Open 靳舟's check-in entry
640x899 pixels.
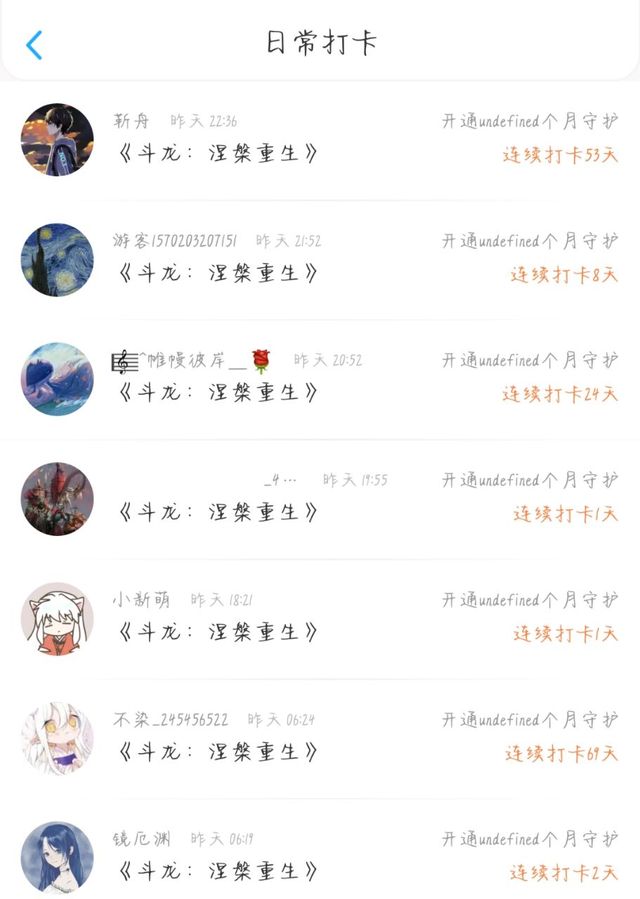(x=320, y=140)
